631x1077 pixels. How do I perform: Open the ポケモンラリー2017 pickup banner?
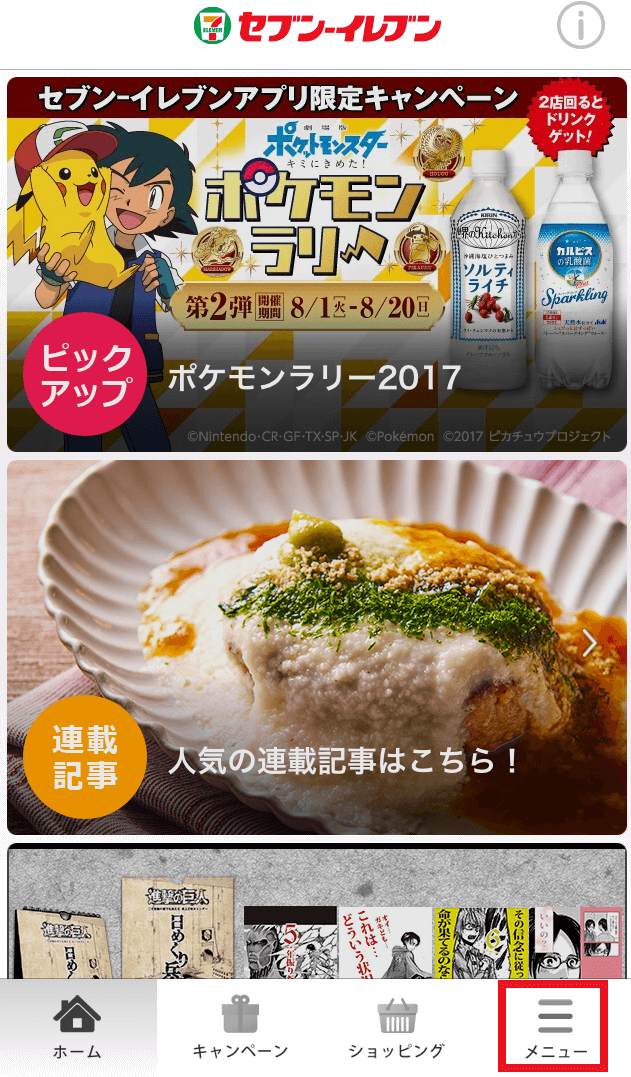[316, 265]
